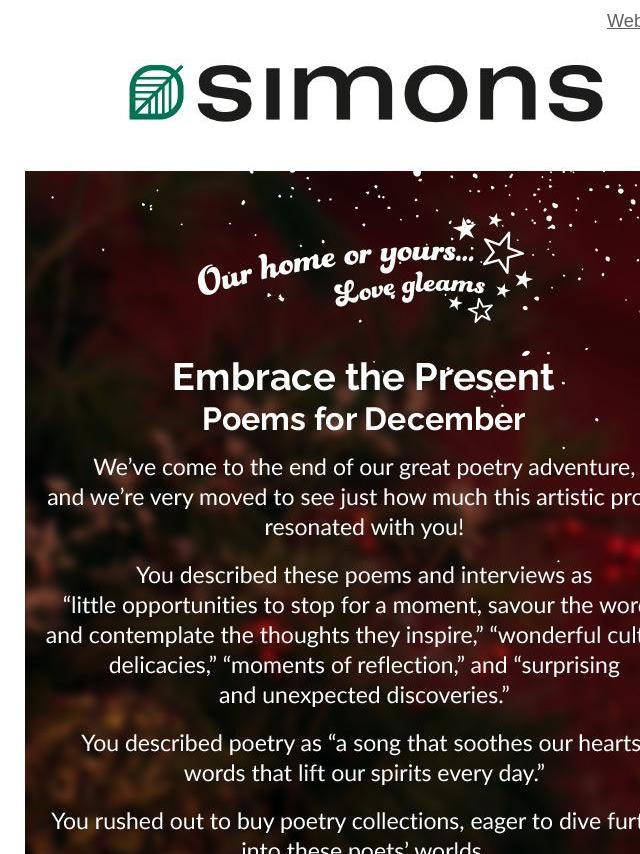Open the Simons header logo link
640x854 pixels.
tap(366, 92)
